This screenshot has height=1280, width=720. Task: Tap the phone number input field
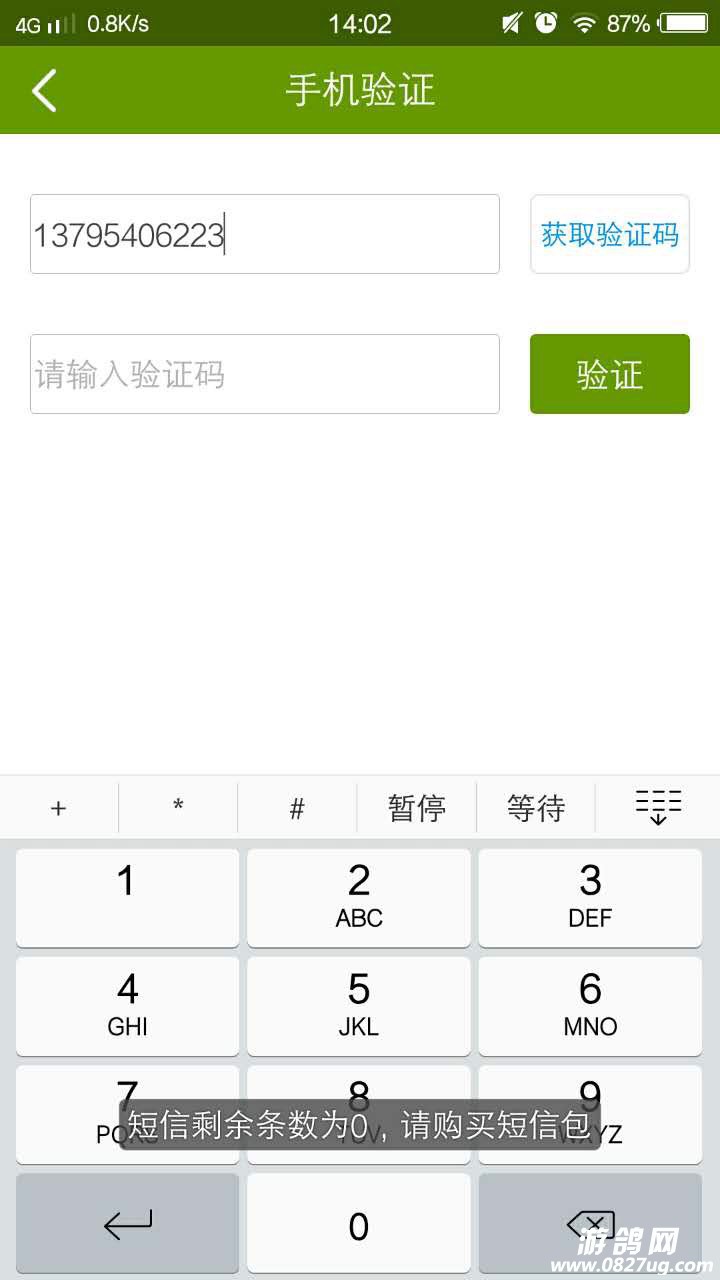point(264,234)
